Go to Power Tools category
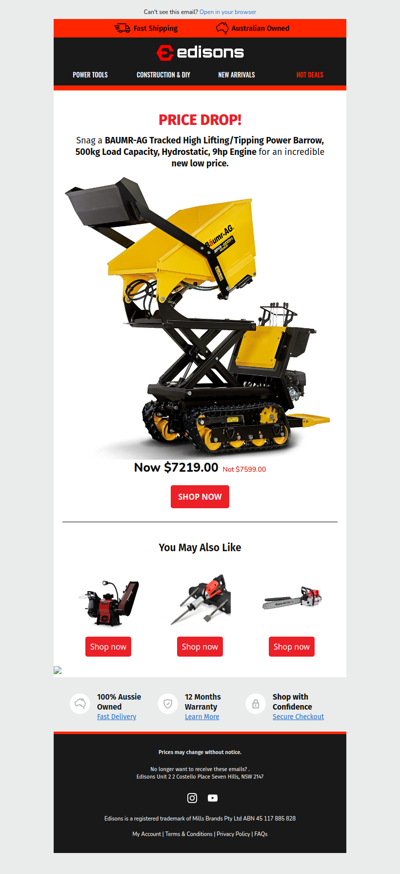The image size is (400, 874). coord(90,75)
